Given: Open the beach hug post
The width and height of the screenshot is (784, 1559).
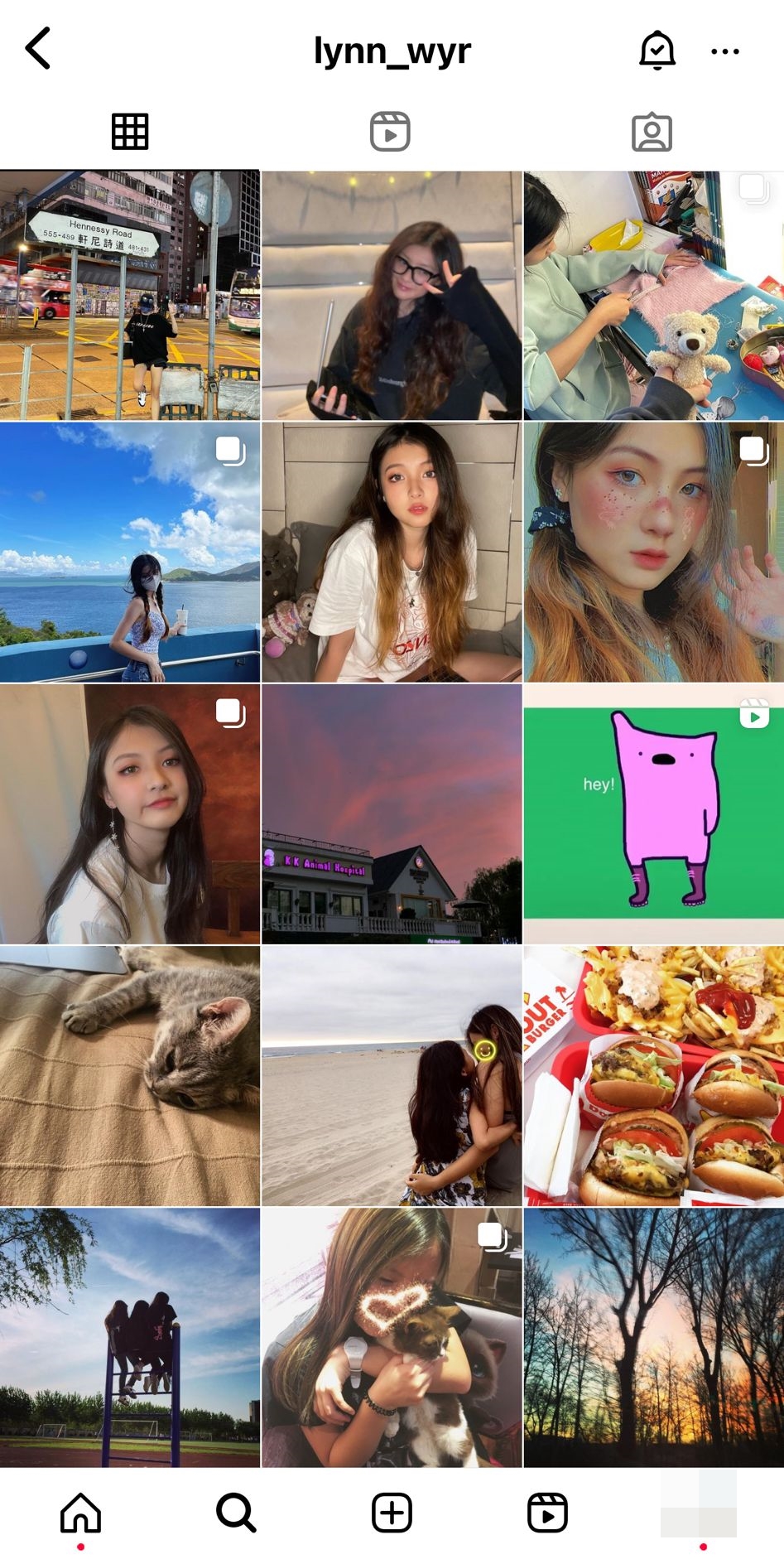Looking at the screenshot, I should pyautogui.click(x=392, y=1075).
